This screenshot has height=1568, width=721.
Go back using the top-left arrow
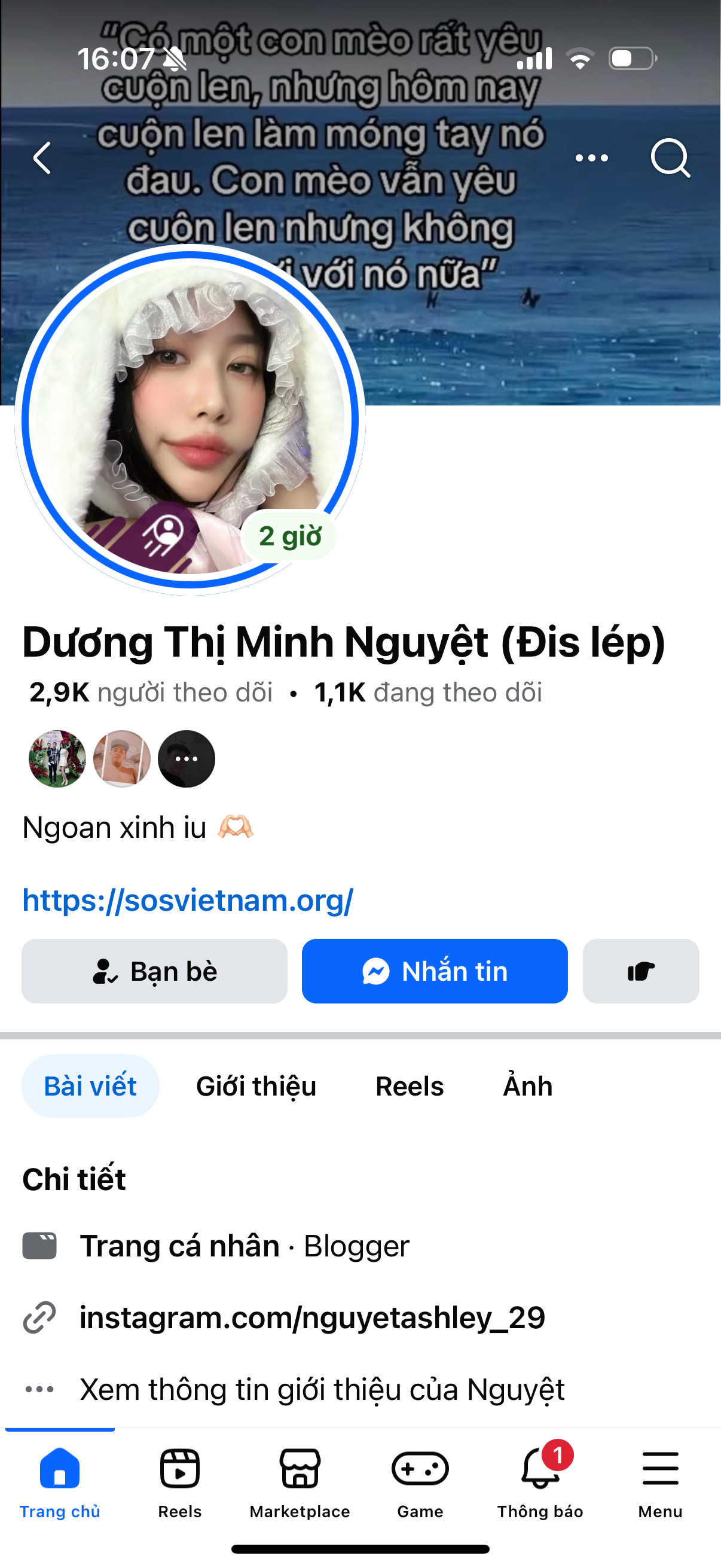42,158
